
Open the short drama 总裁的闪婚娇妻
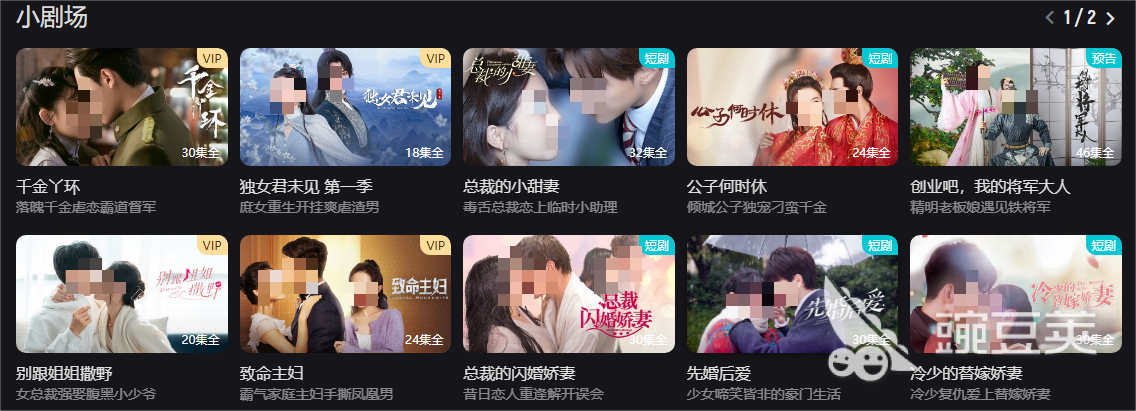click(568, 294)
